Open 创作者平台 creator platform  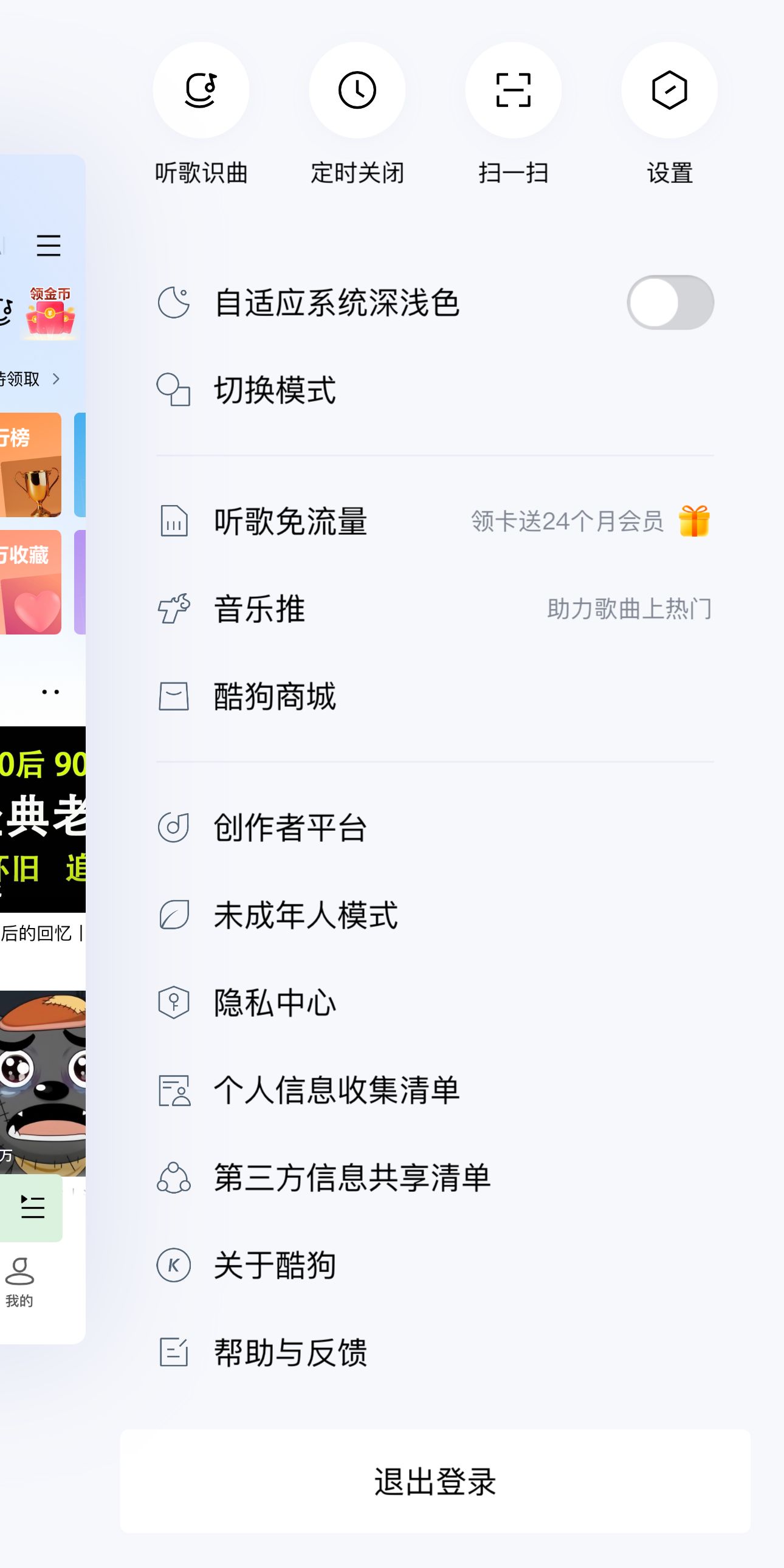pos(291,828)
